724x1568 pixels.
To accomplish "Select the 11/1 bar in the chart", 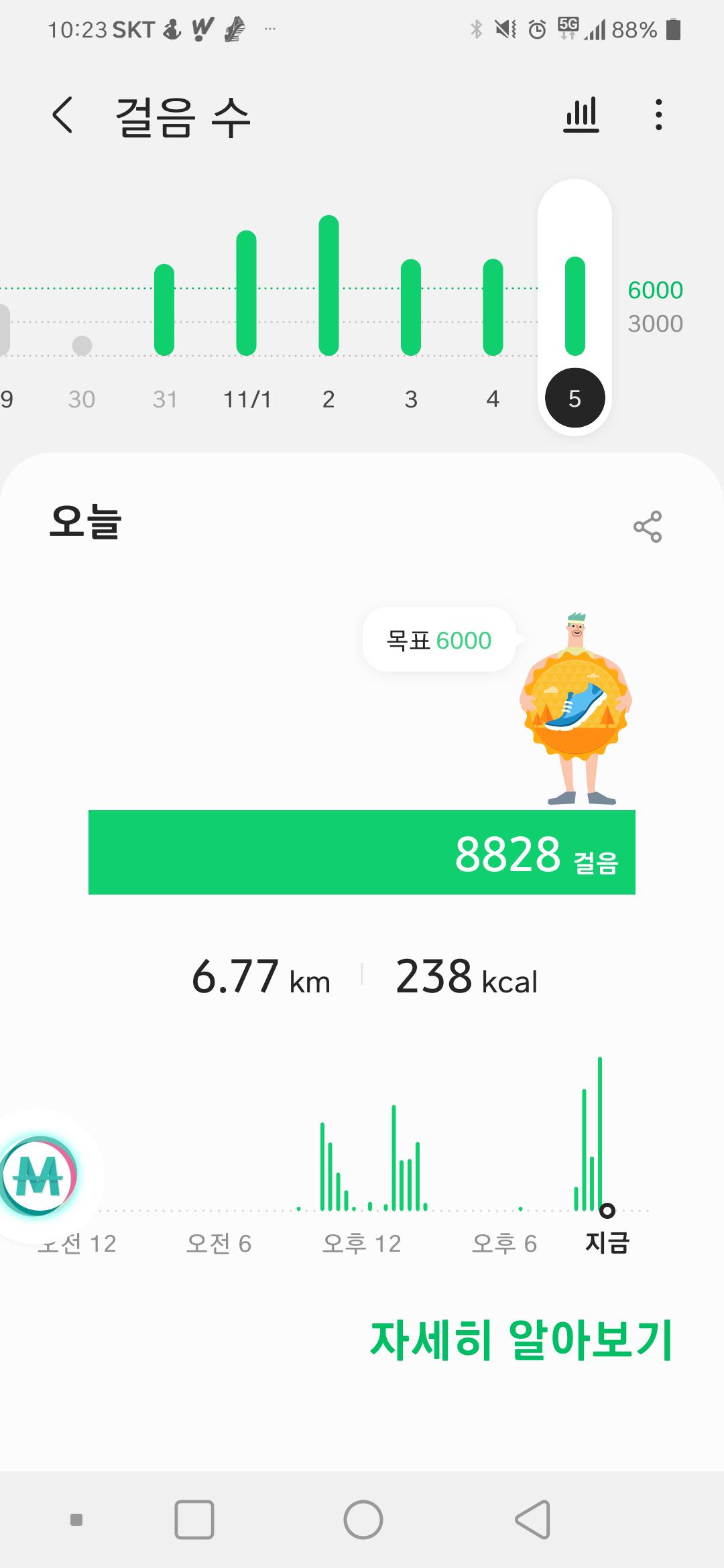I will (247, 295).
